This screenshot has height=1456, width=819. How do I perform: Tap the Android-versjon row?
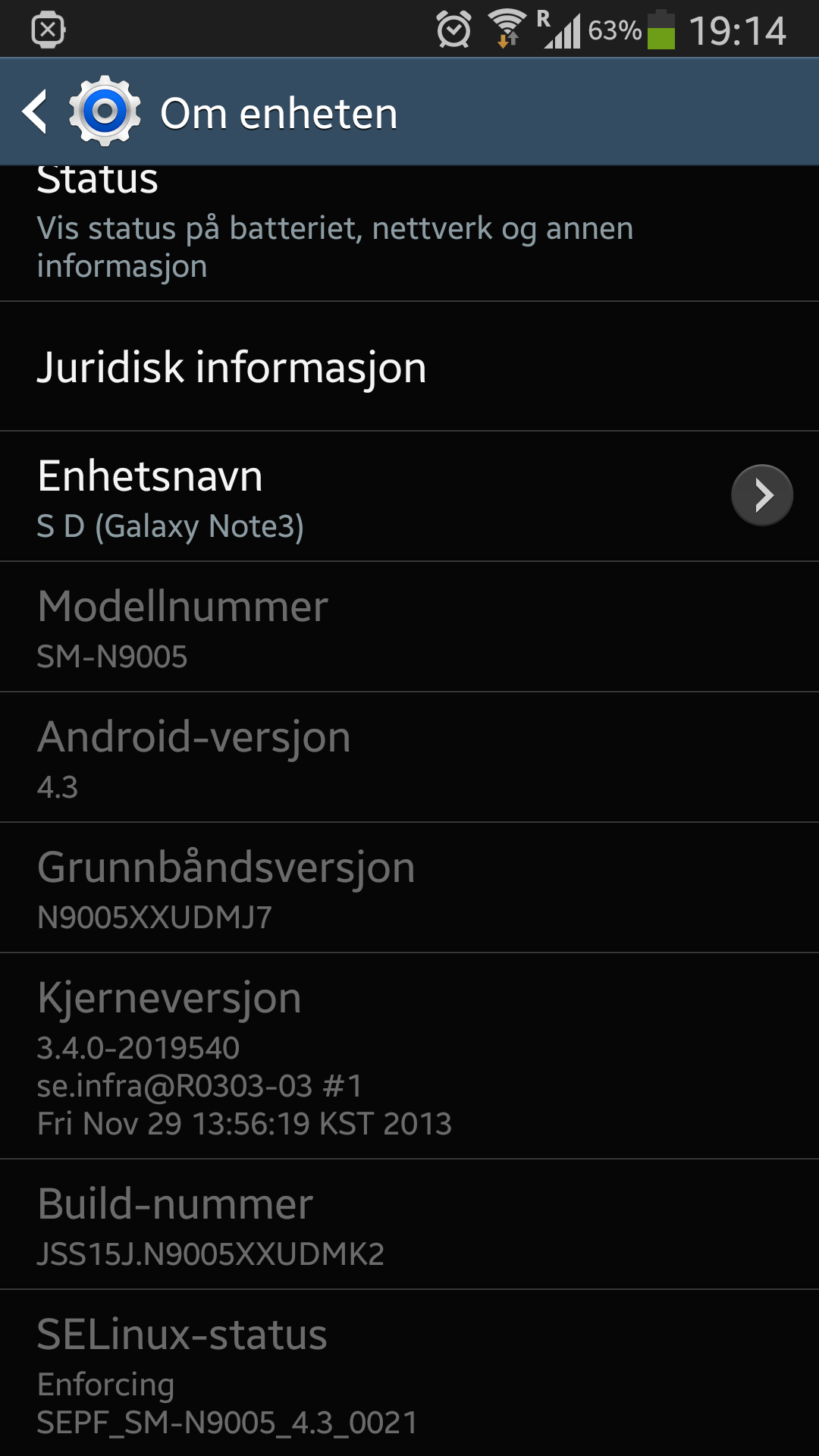pos(409,758)
